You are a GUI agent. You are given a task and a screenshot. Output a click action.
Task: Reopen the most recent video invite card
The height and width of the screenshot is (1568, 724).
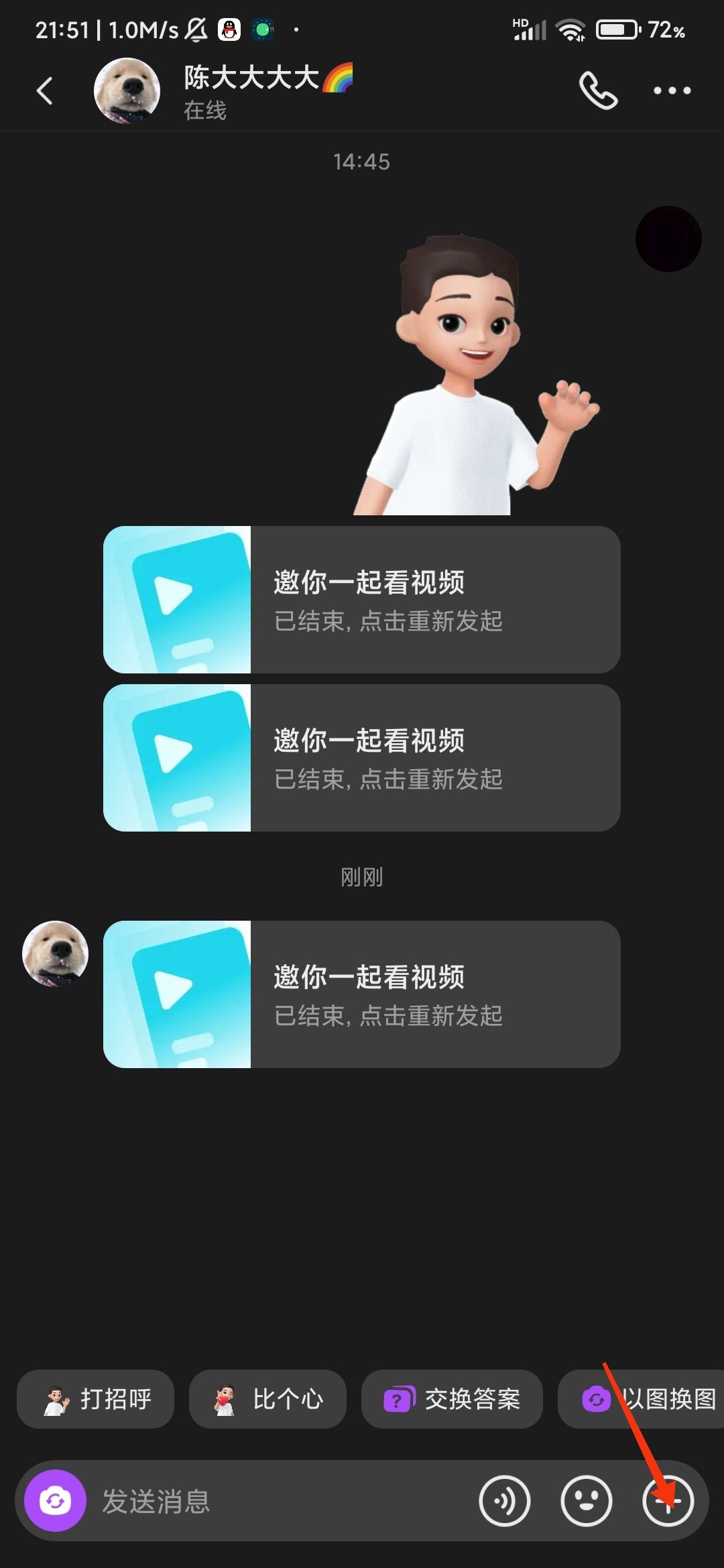coord(362,996)
